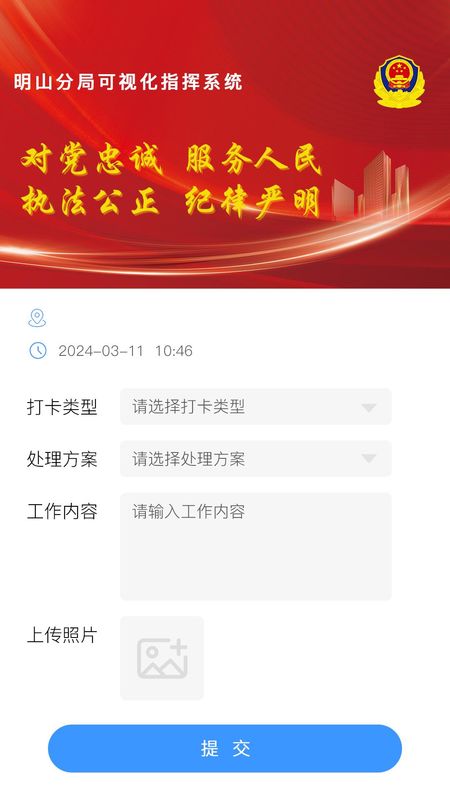This screenshot has height=800, width=450.
Task: Open the 打卡类型 dropdown
Action: (x=256, y=407)
